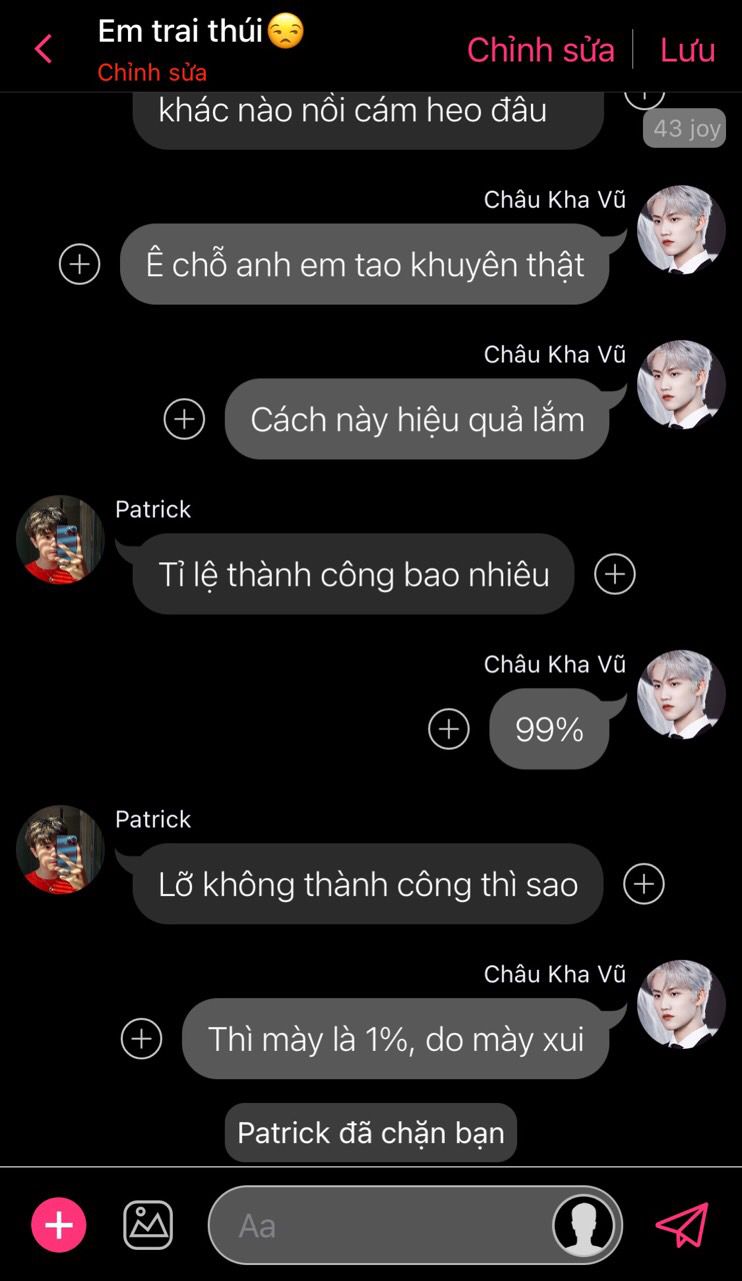Tap Chỉnh sửa in the top bar
Viewport: 742px width, 1281px height.
point(540,50)
